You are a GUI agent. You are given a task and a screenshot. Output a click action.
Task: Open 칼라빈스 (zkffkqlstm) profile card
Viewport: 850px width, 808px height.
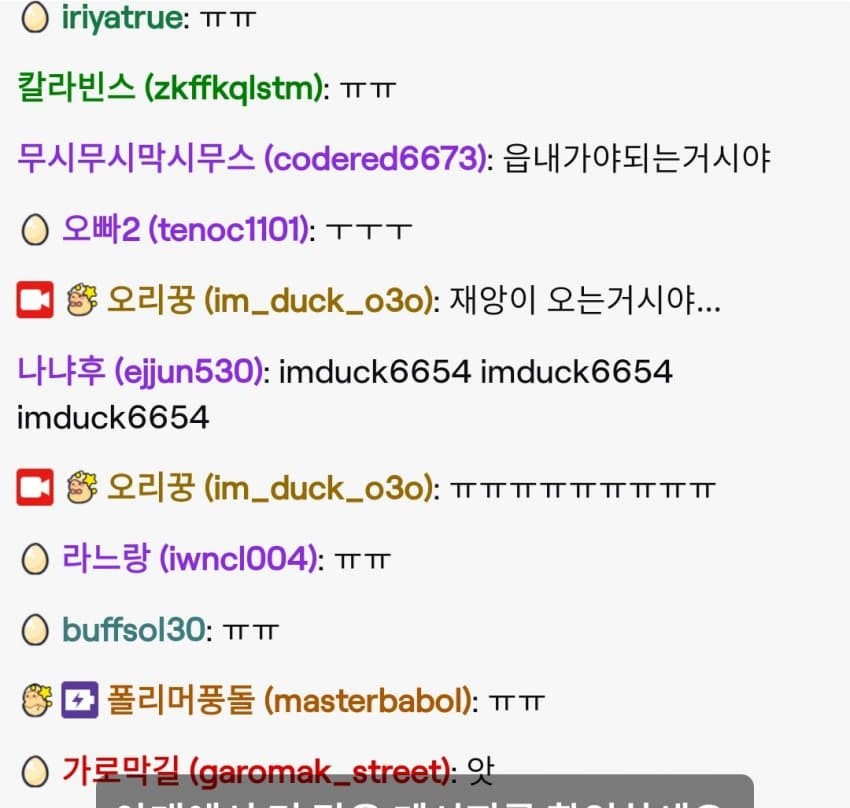click(172, 87)
